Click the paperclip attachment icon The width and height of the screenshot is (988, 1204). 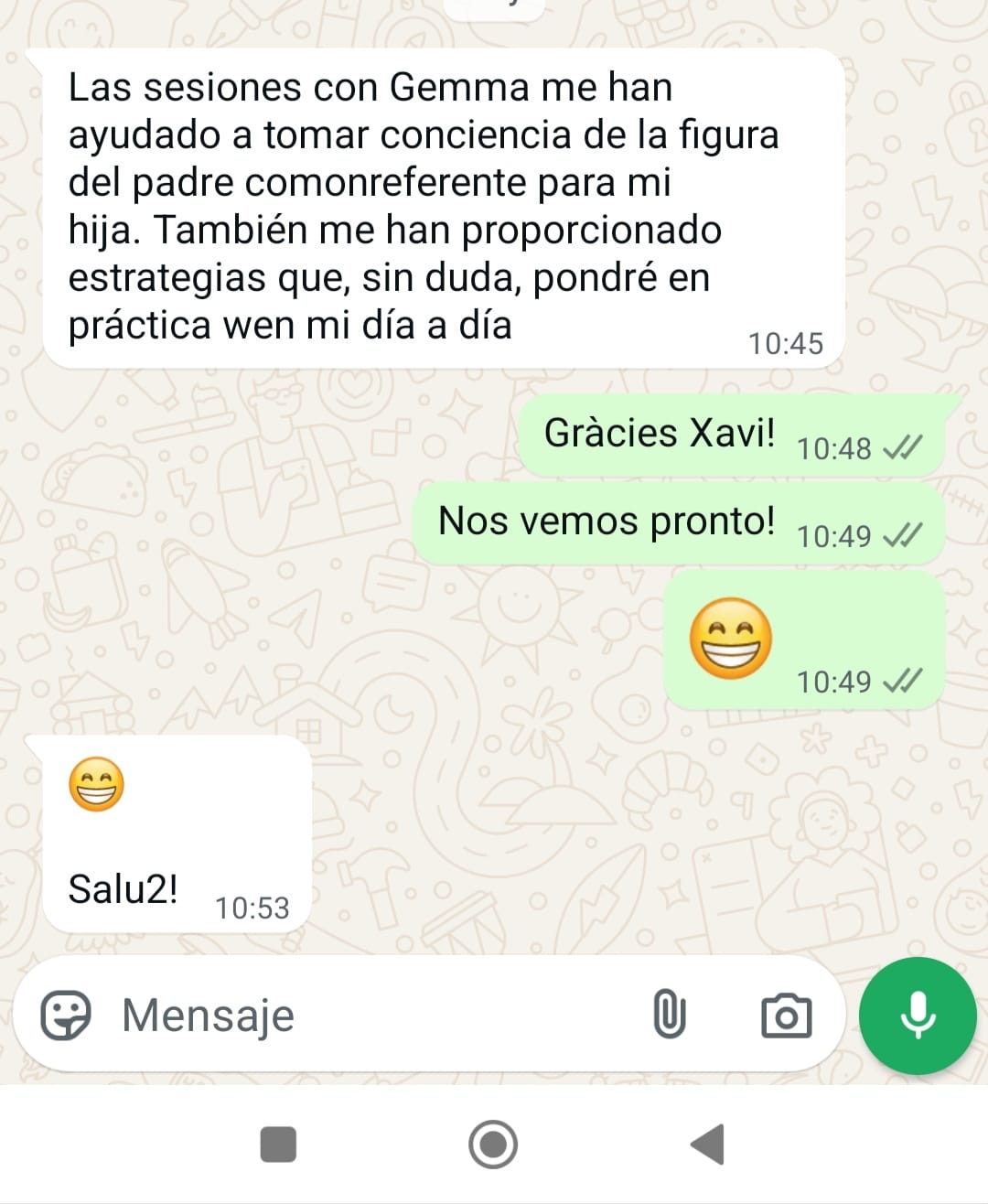coord(669,1014)
